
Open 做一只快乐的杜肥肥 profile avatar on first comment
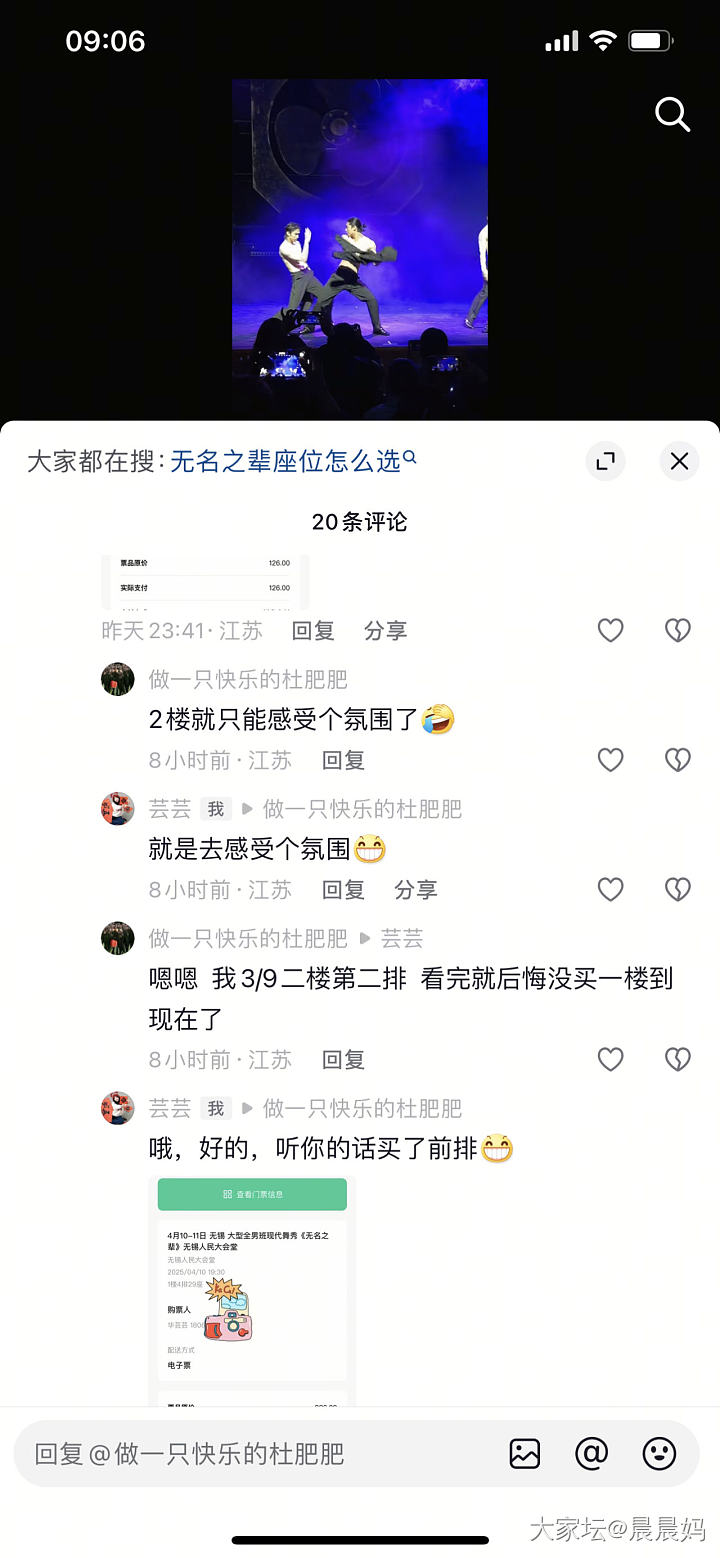(118, 679)
